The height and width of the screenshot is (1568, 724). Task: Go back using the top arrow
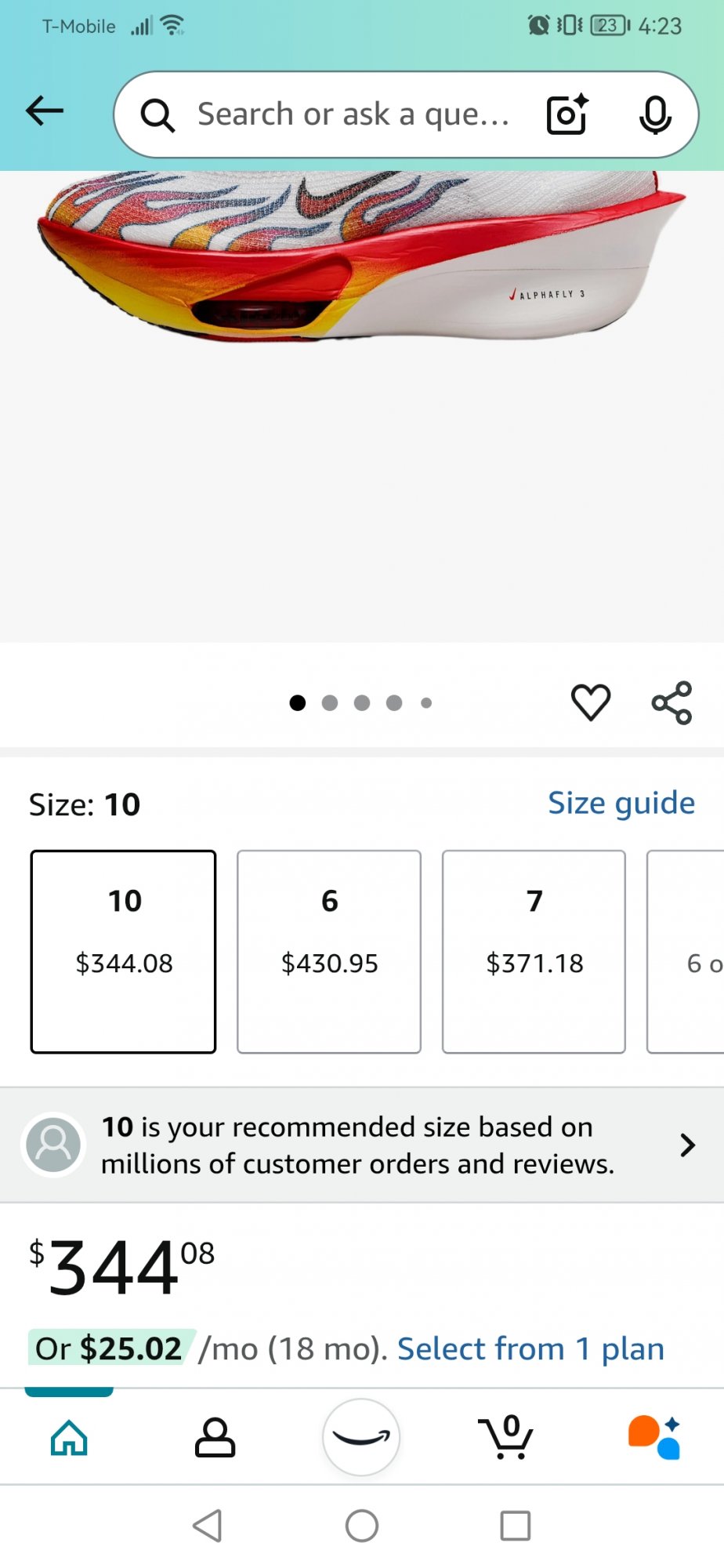45,111
